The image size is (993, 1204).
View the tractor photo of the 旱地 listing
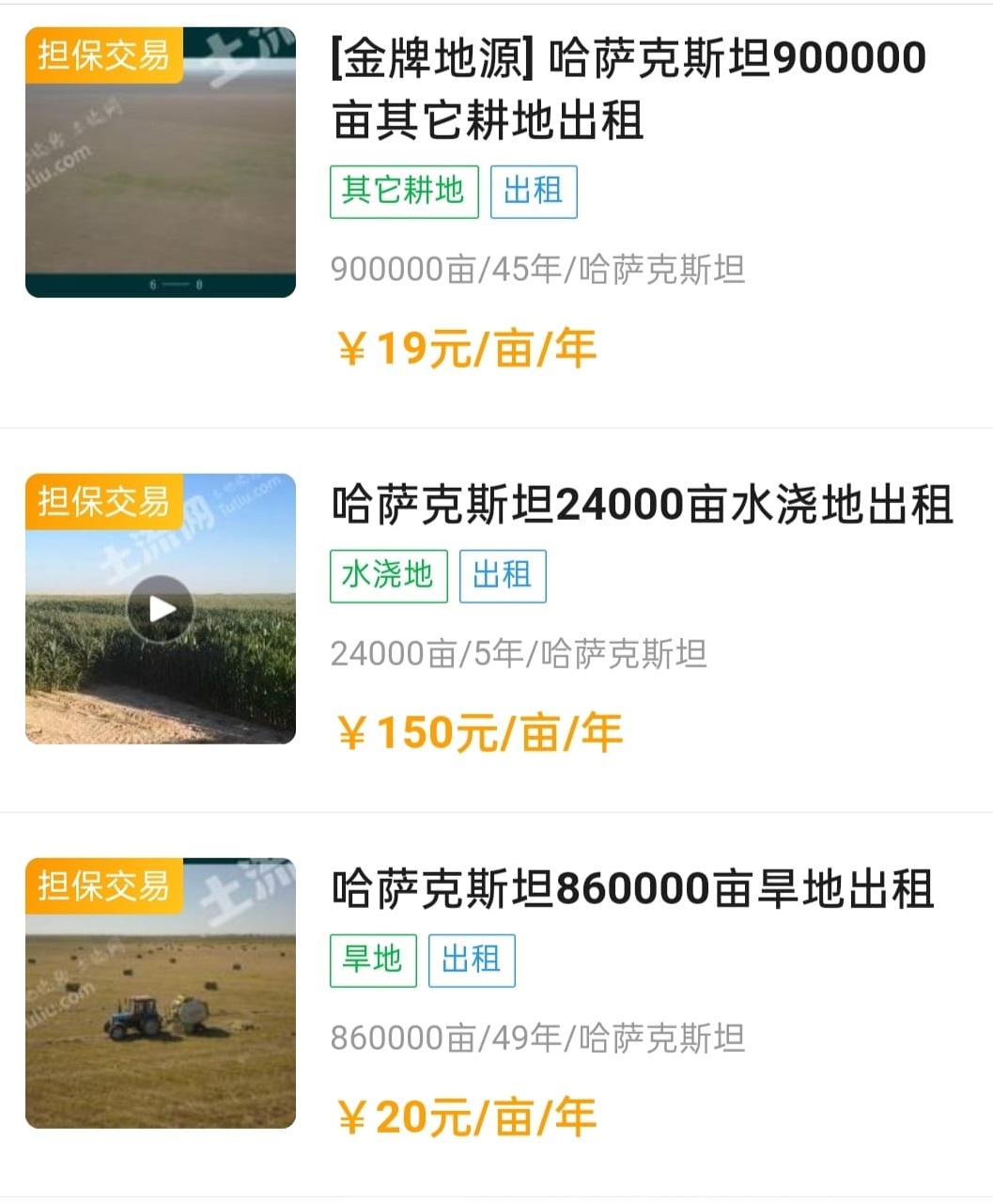coord(161,993)
